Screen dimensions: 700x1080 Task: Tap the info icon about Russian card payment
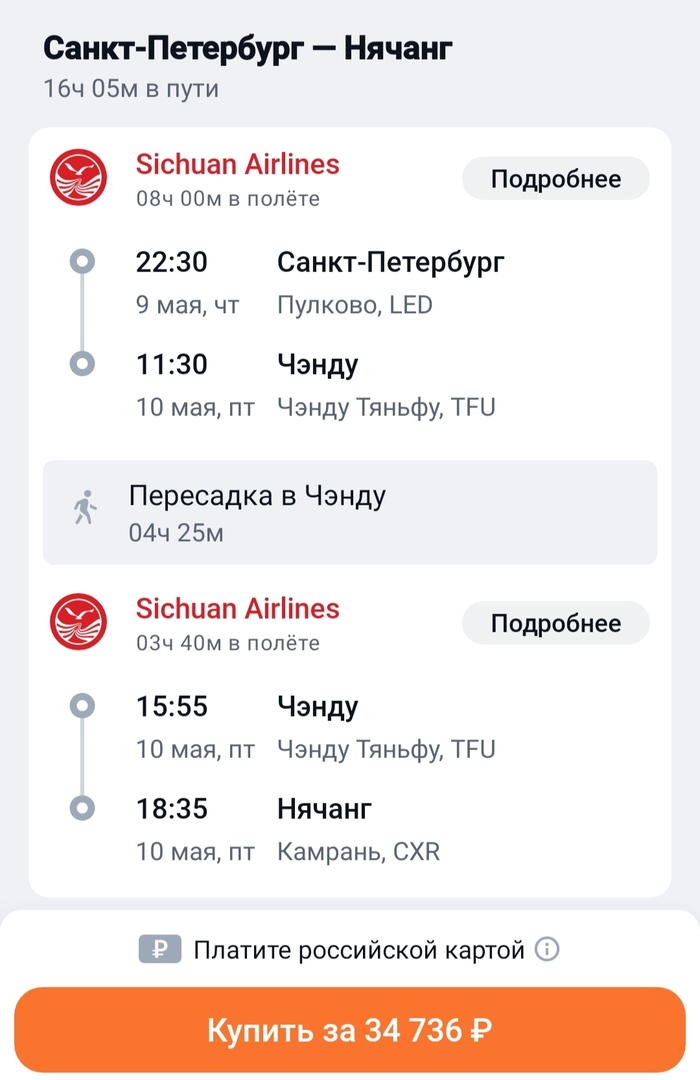click(546, 949)
